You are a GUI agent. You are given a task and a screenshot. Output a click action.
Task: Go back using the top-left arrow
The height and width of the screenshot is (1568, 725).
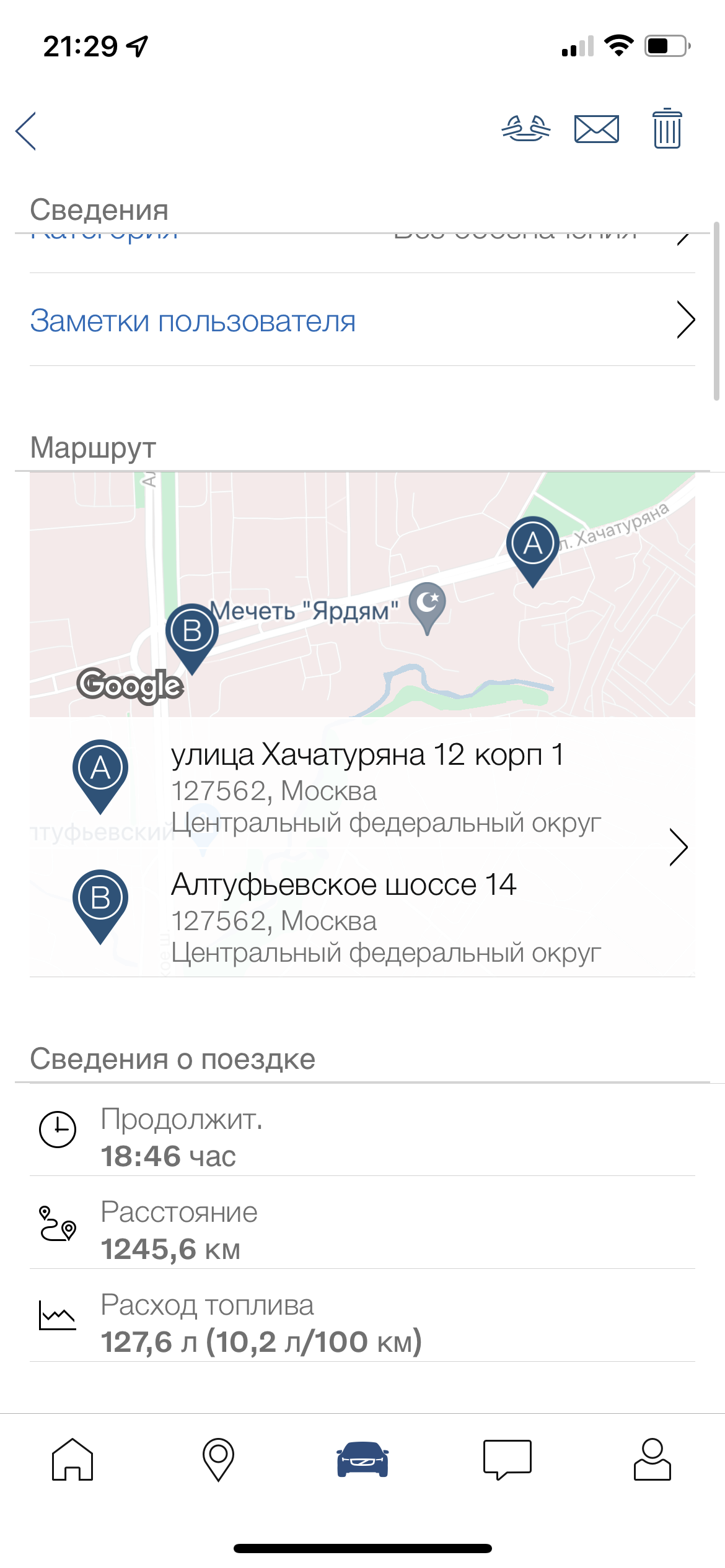[26, 131]
